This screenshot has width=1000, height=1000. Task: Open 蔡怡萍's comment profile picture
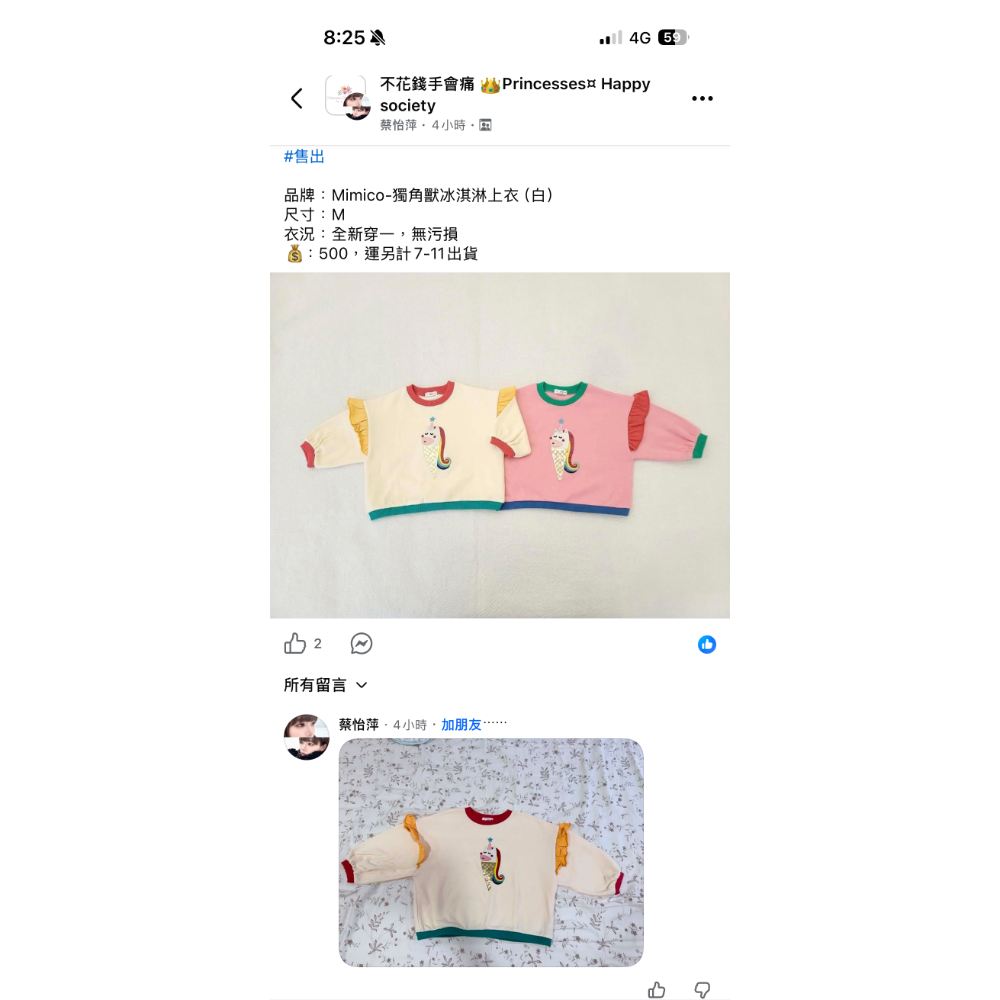306,737
